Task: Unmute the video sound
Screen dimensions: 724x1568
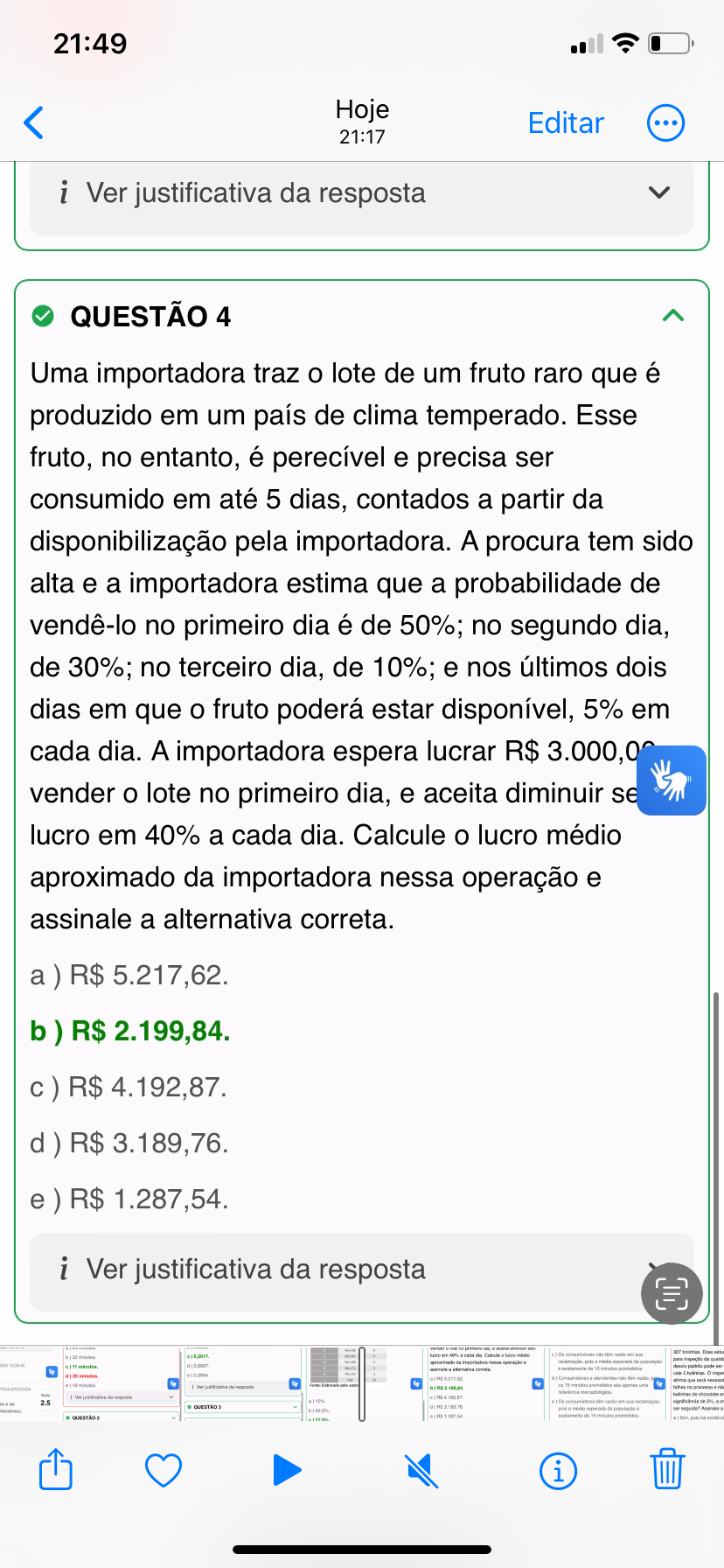Action: click(x=422, y=1470)
